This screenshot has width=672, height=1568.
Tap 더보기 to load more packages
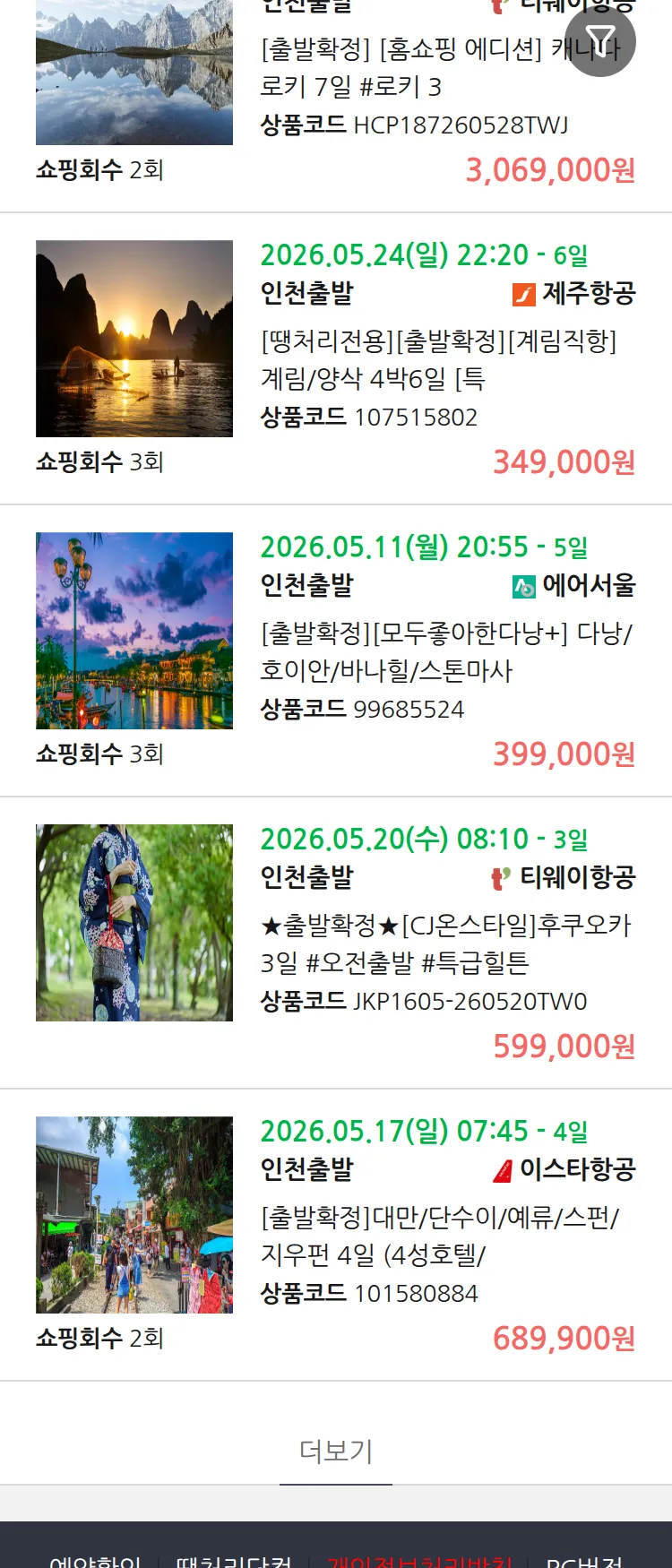(336, 1451)
